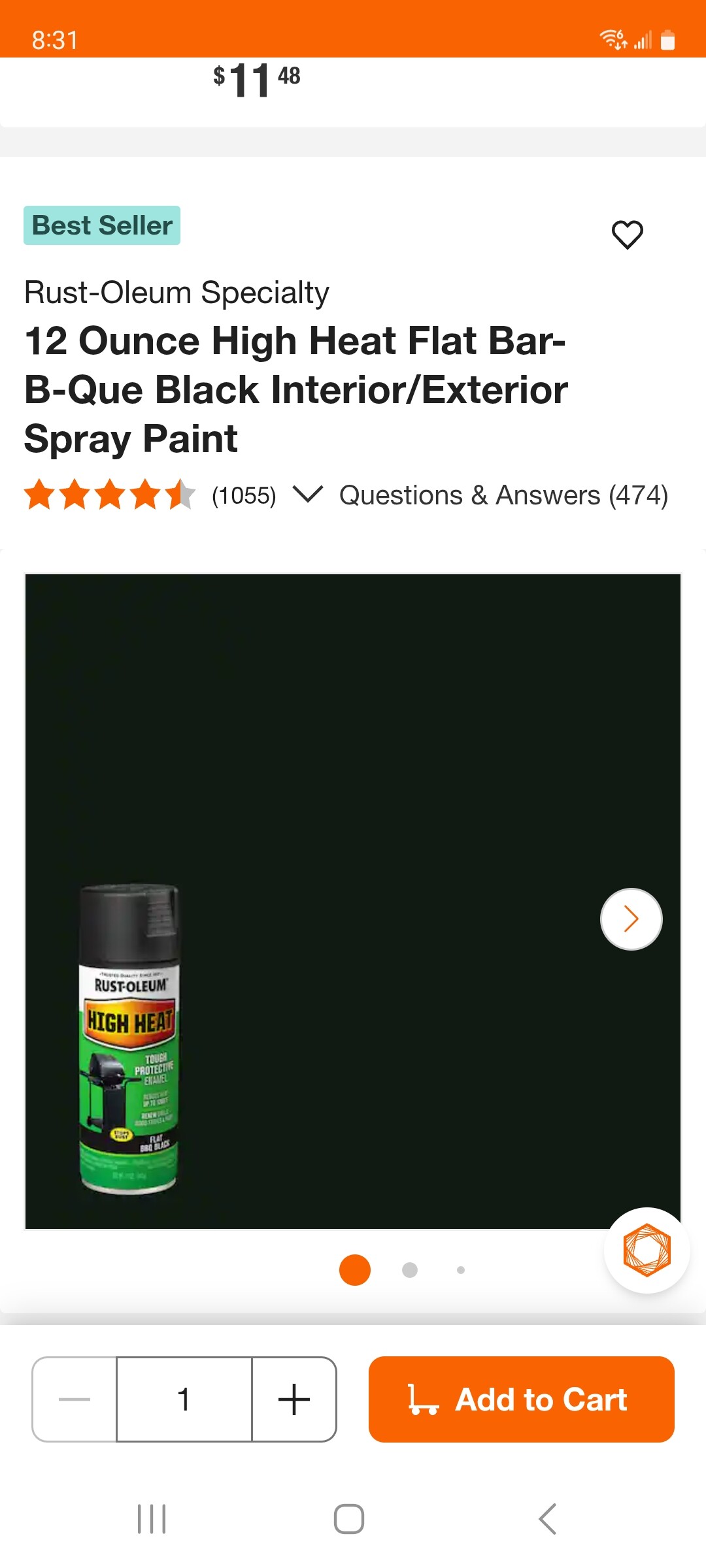Jump to the second image dot

pyautogui.click(x=410, y=1269)
